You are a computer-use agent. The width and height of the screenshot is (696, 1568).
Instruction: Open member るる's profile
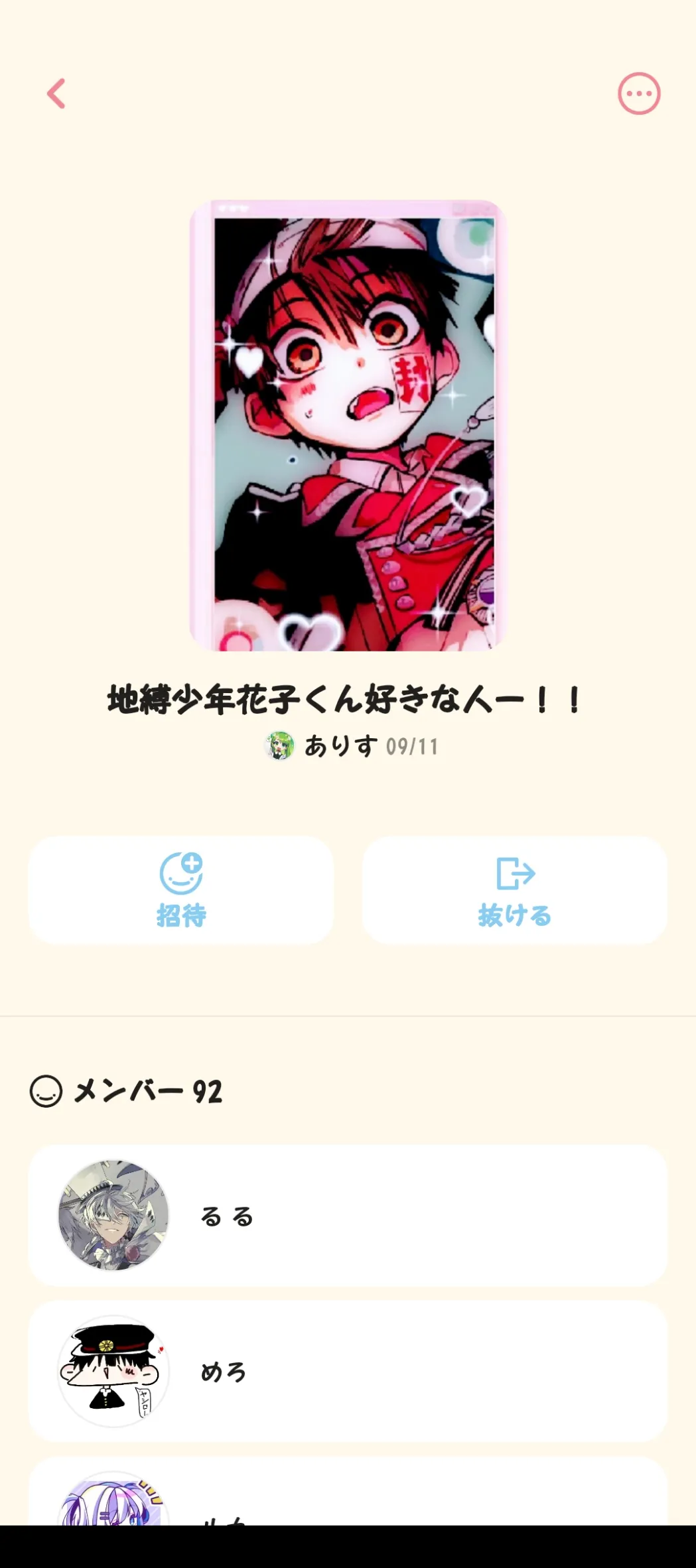[347, 1216]
